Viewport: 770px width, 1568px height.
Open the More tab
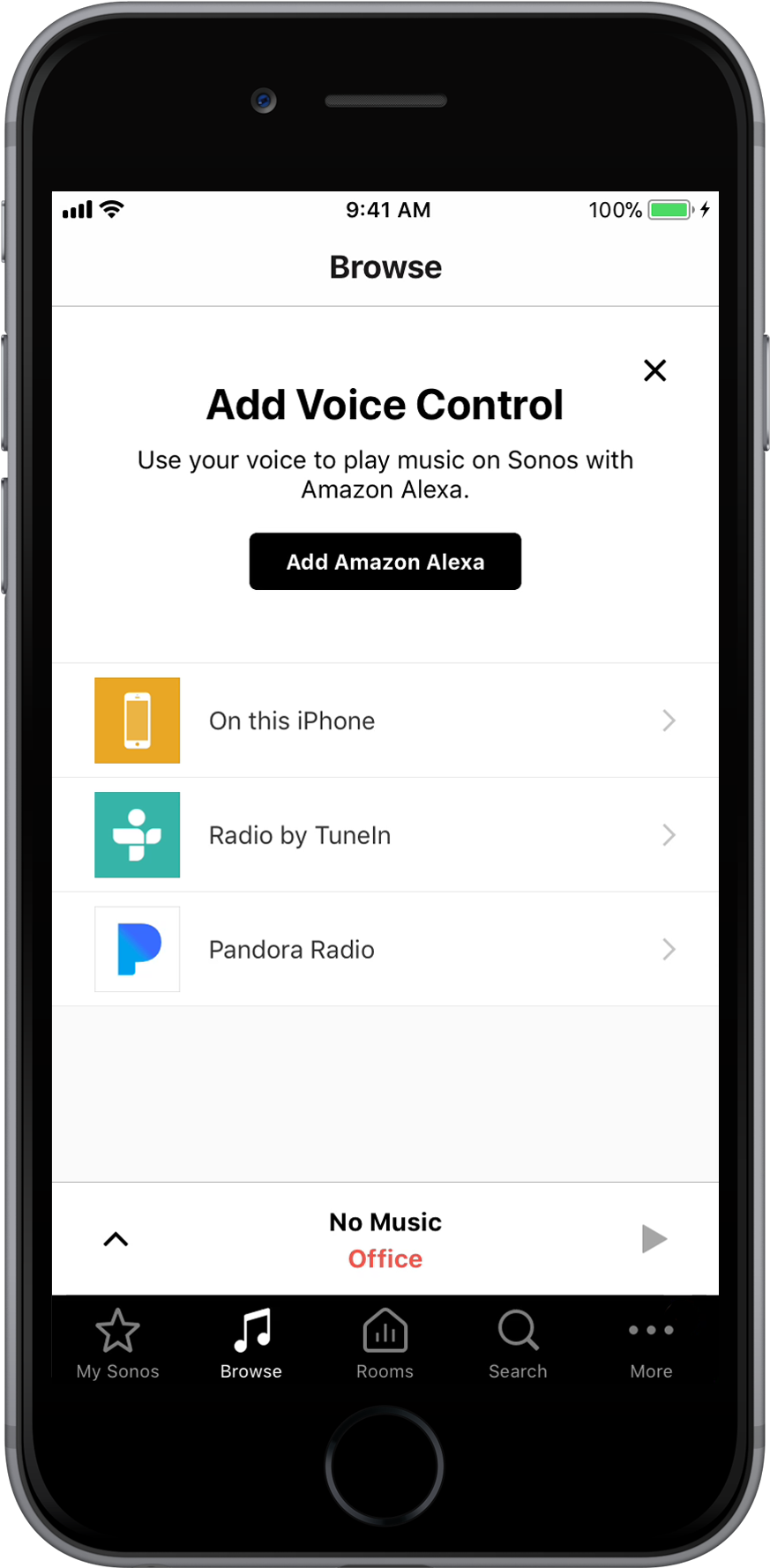click(x=651, y=1344)
